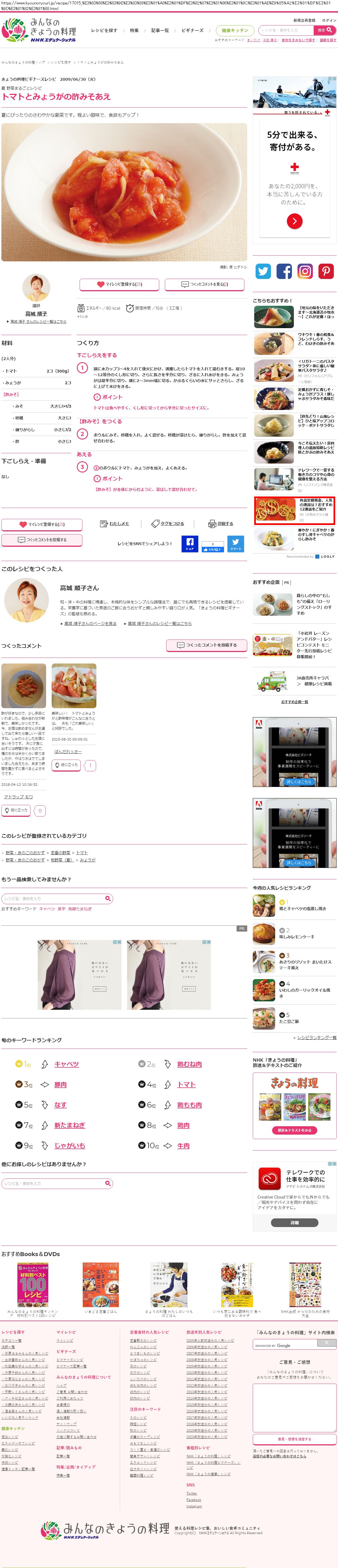
Task: Open the レシピを探す menu in header
Action: pyautogui.click(x=104, y=30)
